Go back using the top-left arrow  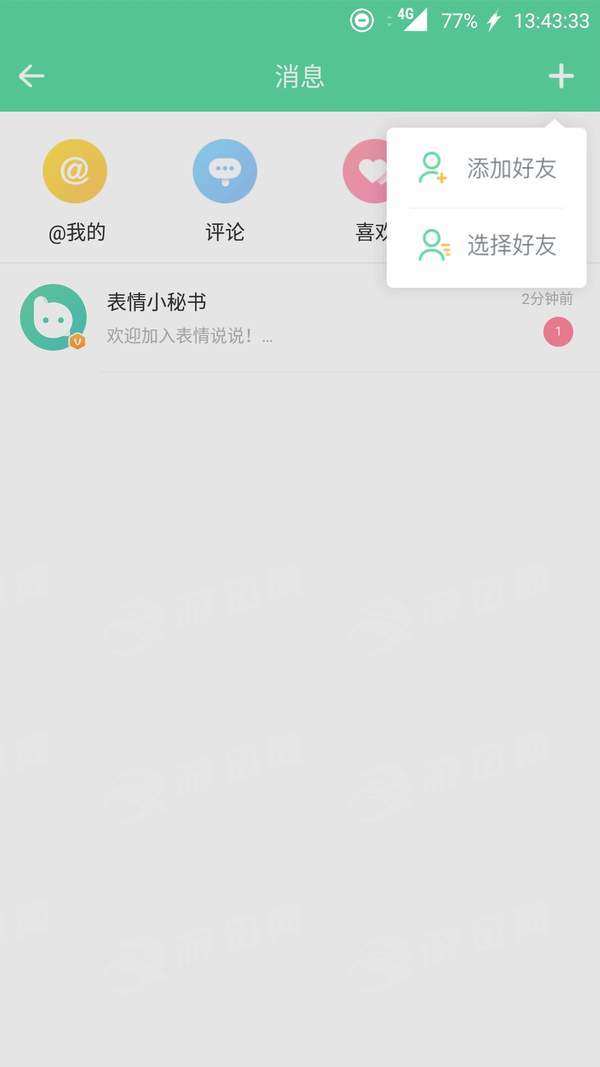31,76
